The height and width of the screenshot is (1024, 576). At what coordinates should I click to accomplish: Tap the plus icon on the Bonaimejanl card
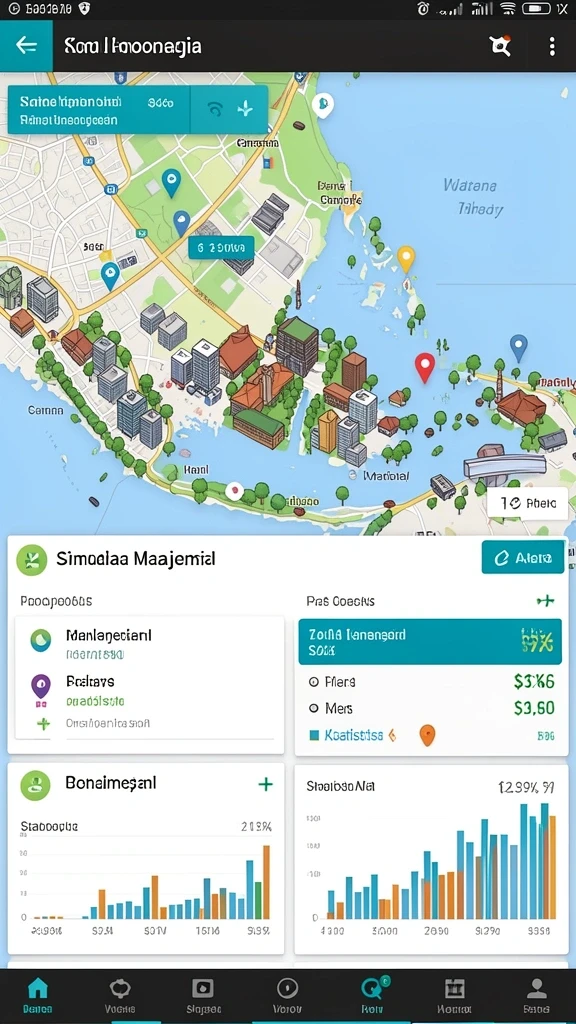pyautogui.click(x=266, y=784)
